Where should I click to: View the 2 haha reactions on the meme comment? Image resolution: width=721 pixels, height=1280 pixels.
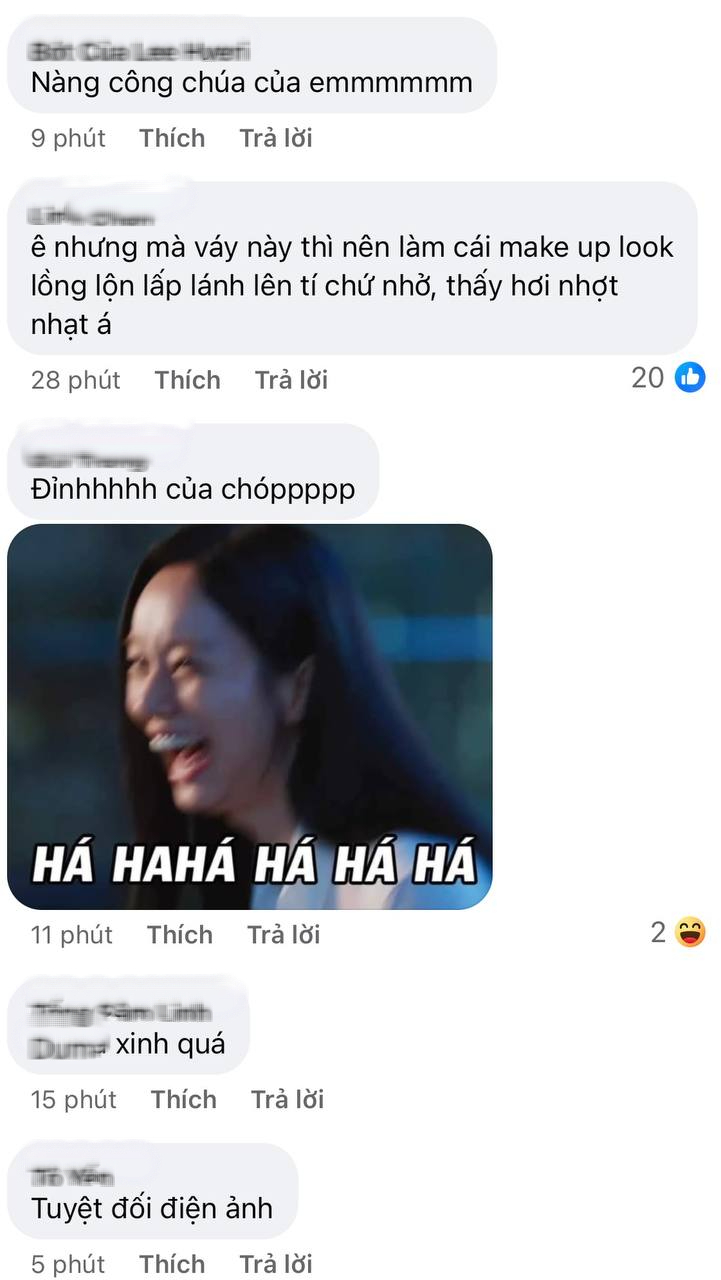click(677, 933)
